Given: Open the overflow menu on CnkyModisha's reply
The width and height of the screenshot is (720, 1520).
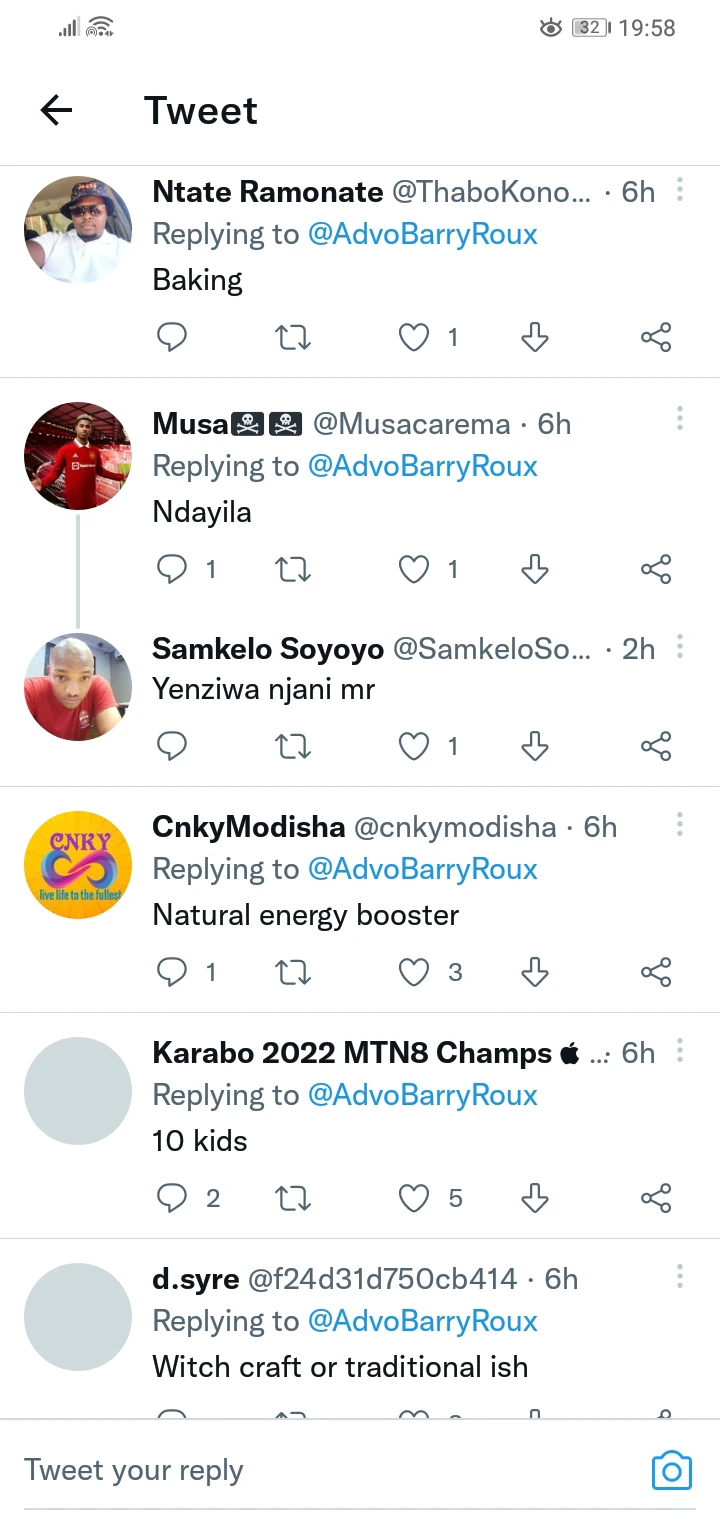Looking at the screenshot, I should click(680, 824).
